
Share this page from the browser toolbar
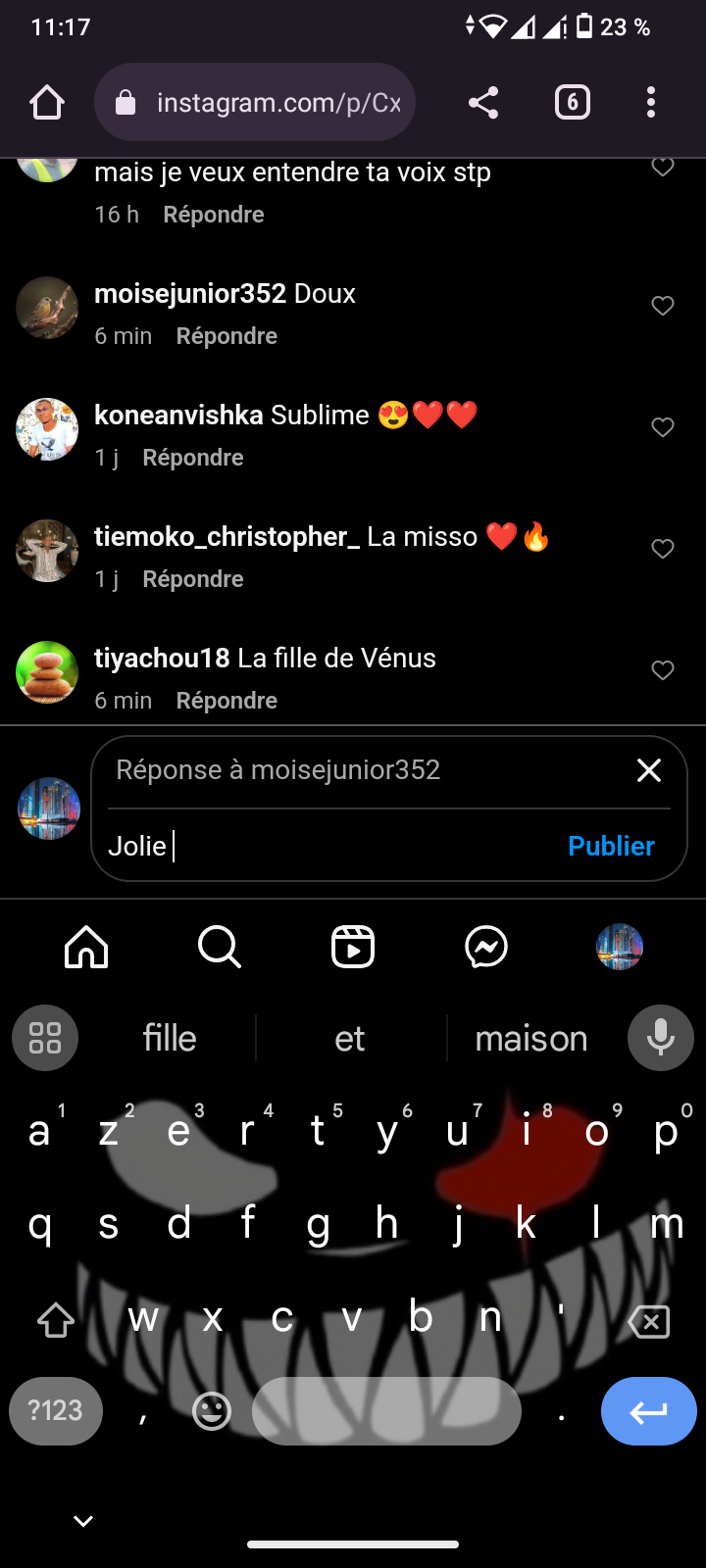point(482,102)
